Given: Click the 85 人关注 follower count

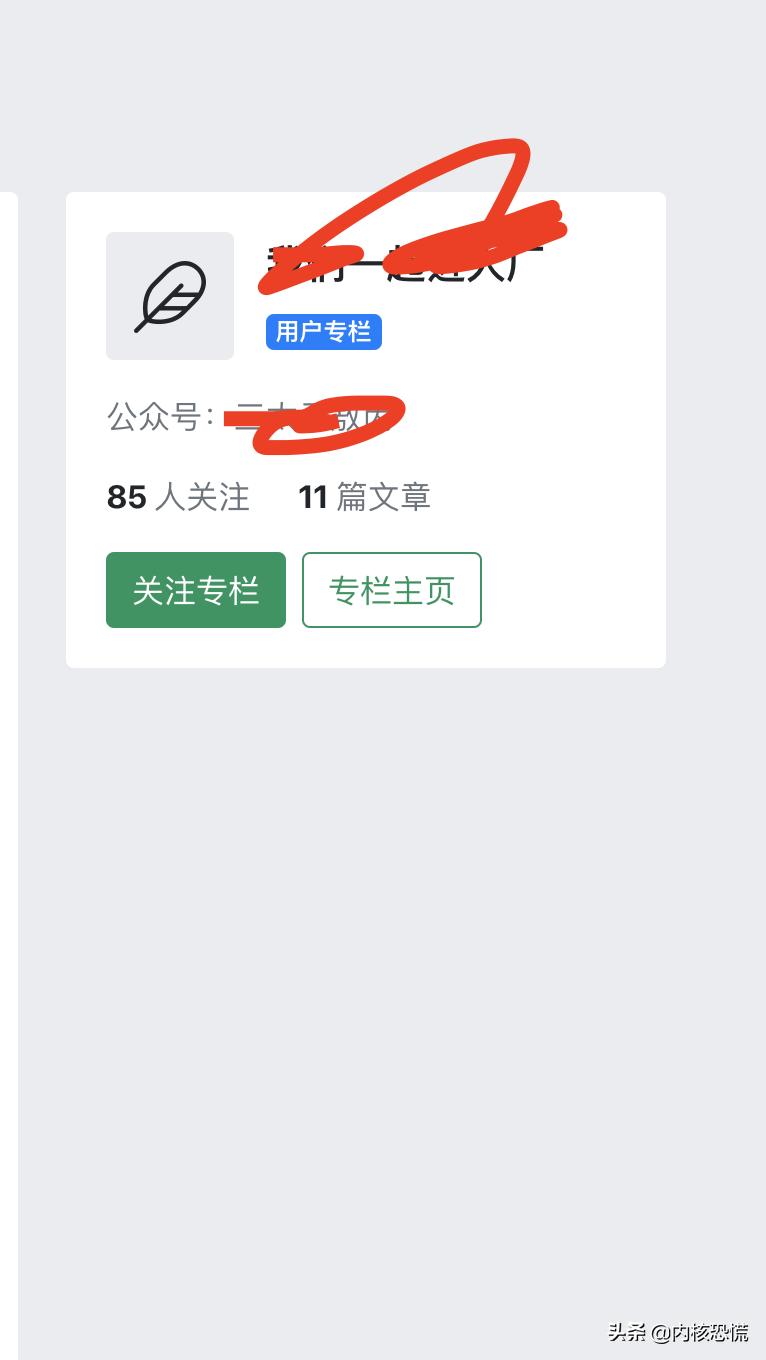Looking at the screenshot, I should point(178,497).
